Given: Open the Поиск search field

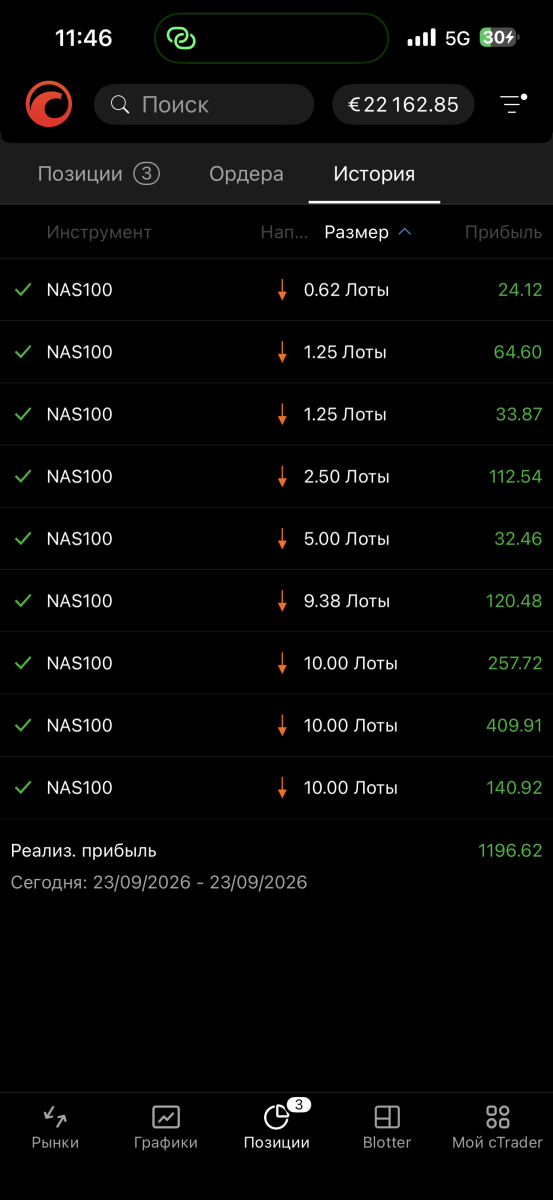Looking at the screenshot, I should [x=204, y=104].
